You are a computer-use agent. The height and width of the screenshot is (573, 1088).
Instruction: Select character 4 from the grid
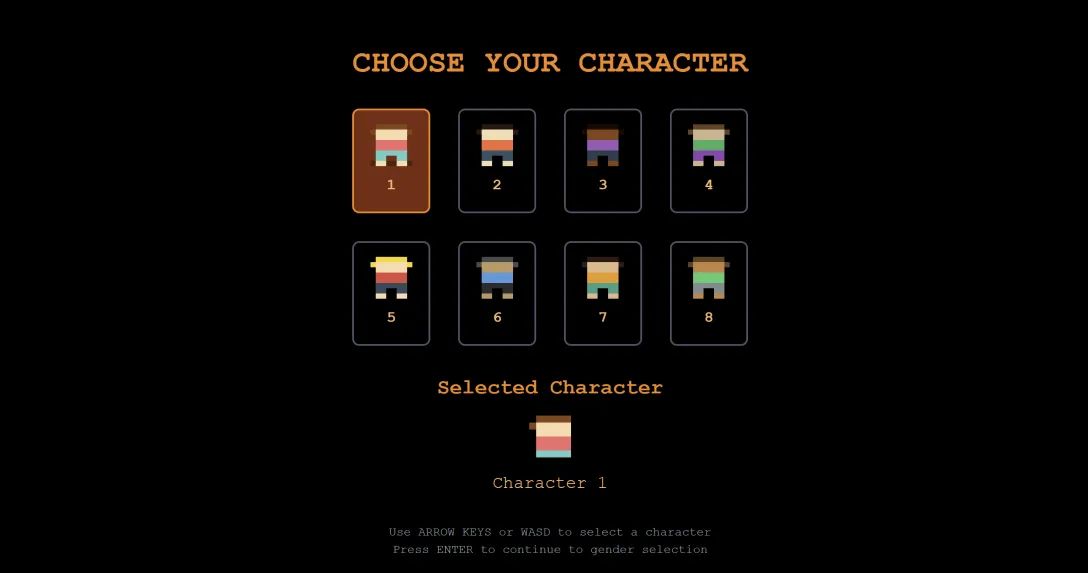point(709,161)
